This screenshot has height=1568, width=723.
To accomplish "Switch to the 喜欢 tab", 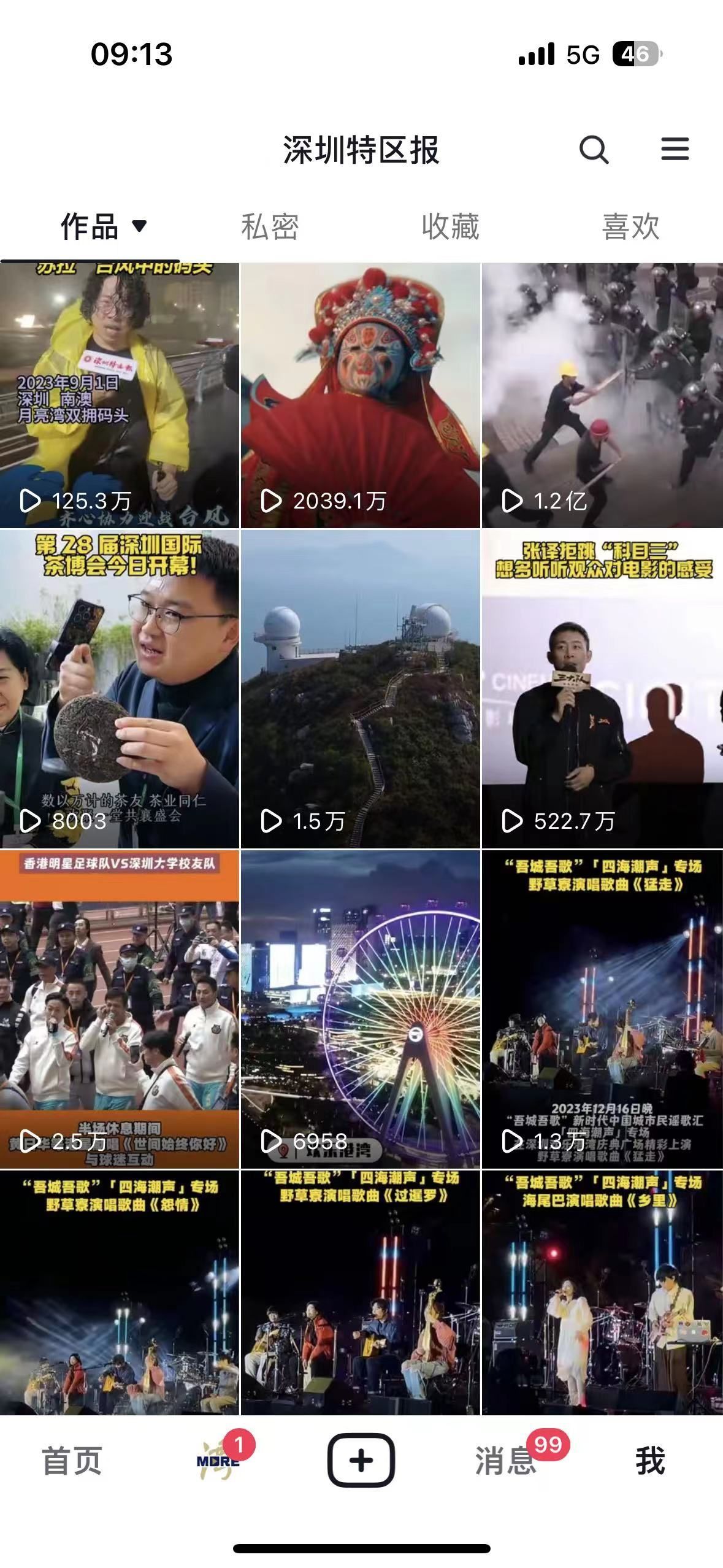I will point(630,226).
